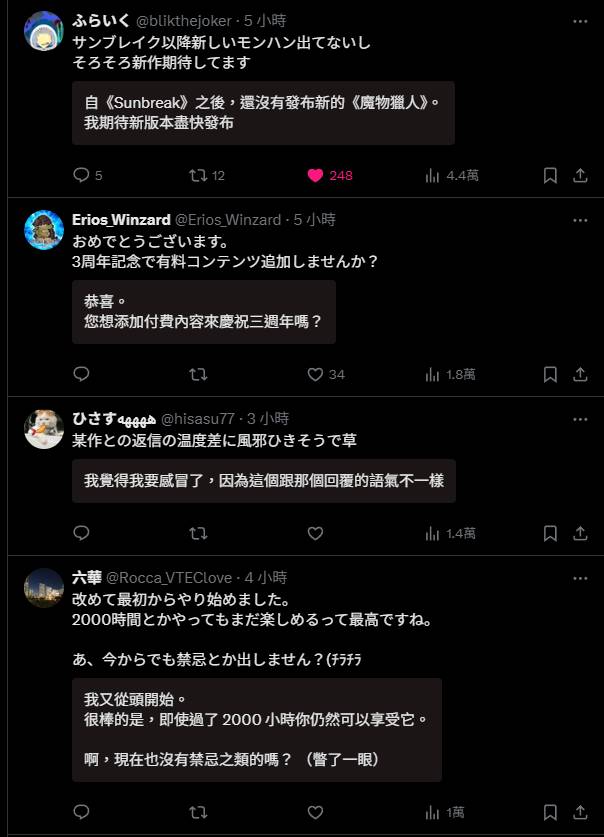Like Erios_Winzard's tweet with 34 likes
Screen dimensions: 604x837
(x=315, y=374)
